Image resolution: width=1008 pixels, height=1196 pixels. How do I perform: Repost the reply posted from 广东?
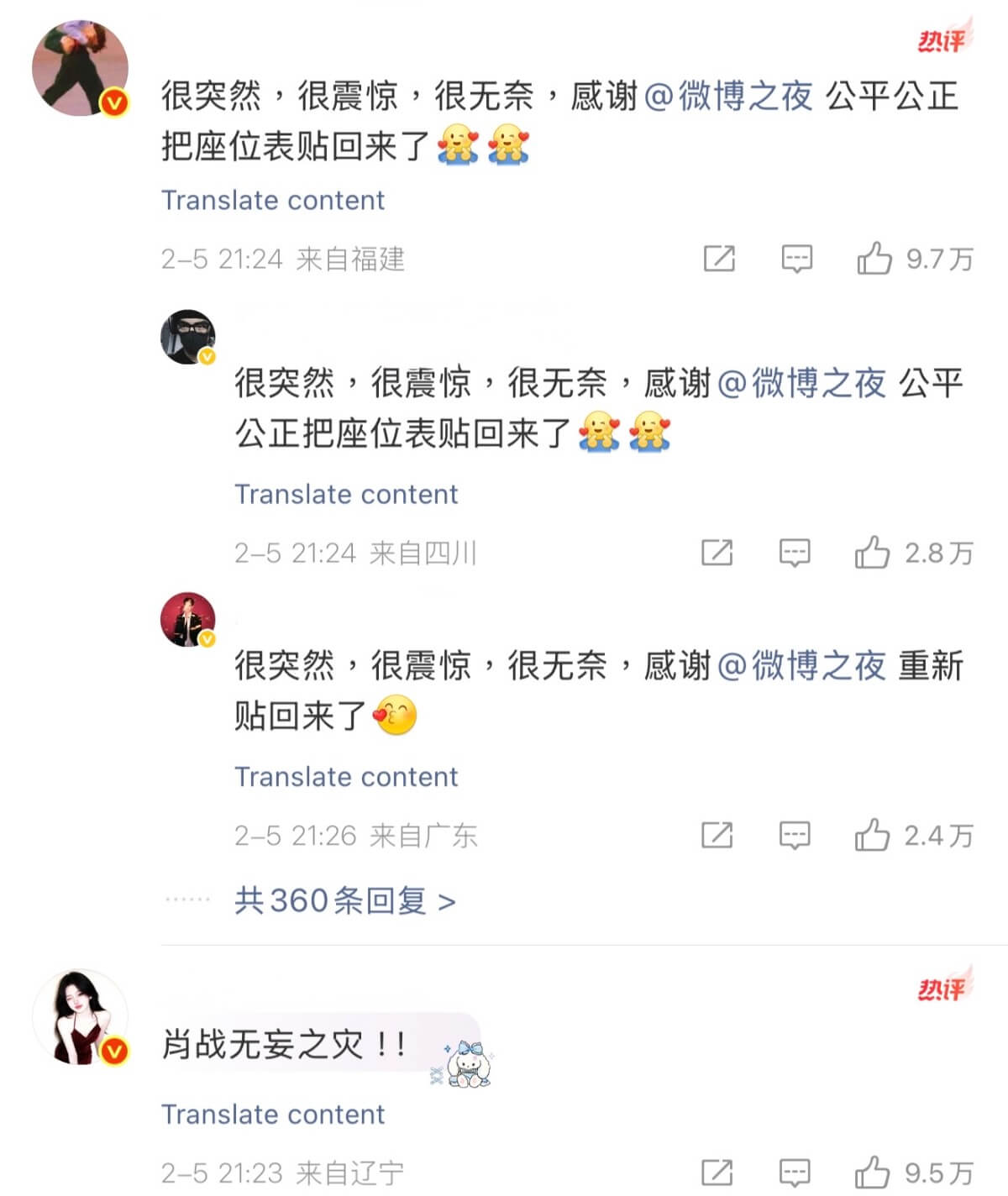717,835
